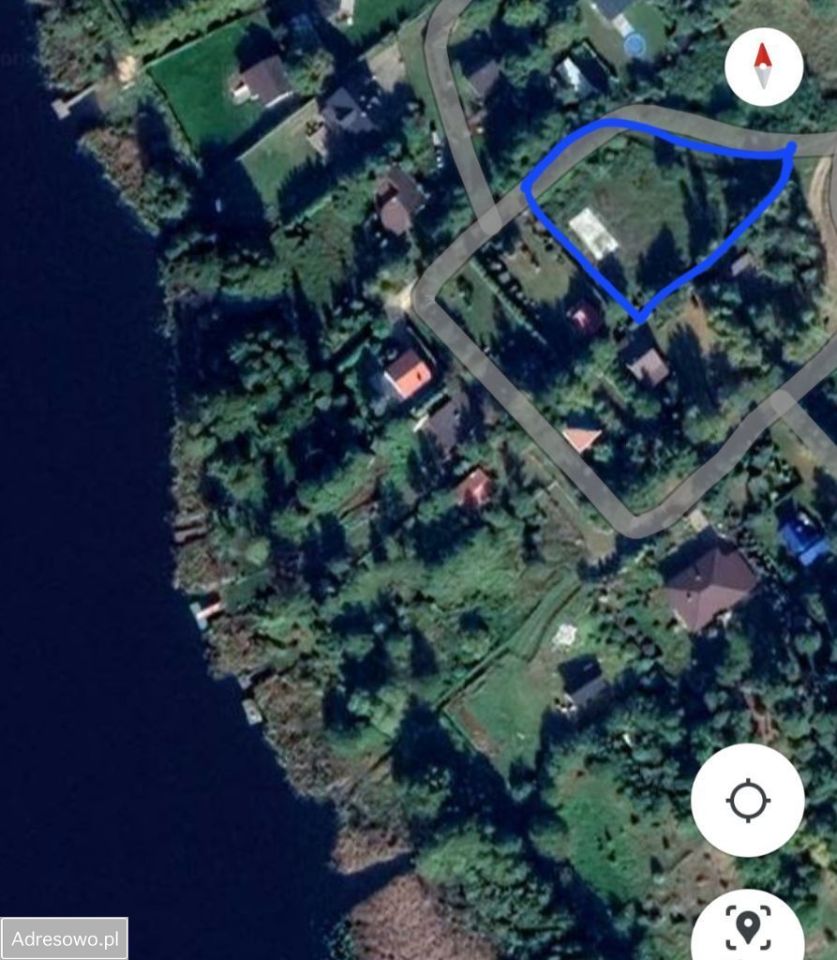Image resolution: width=837 pixels, height=960 pixels.
Task: Center the map on my location
Action: (x=747, y=800)
